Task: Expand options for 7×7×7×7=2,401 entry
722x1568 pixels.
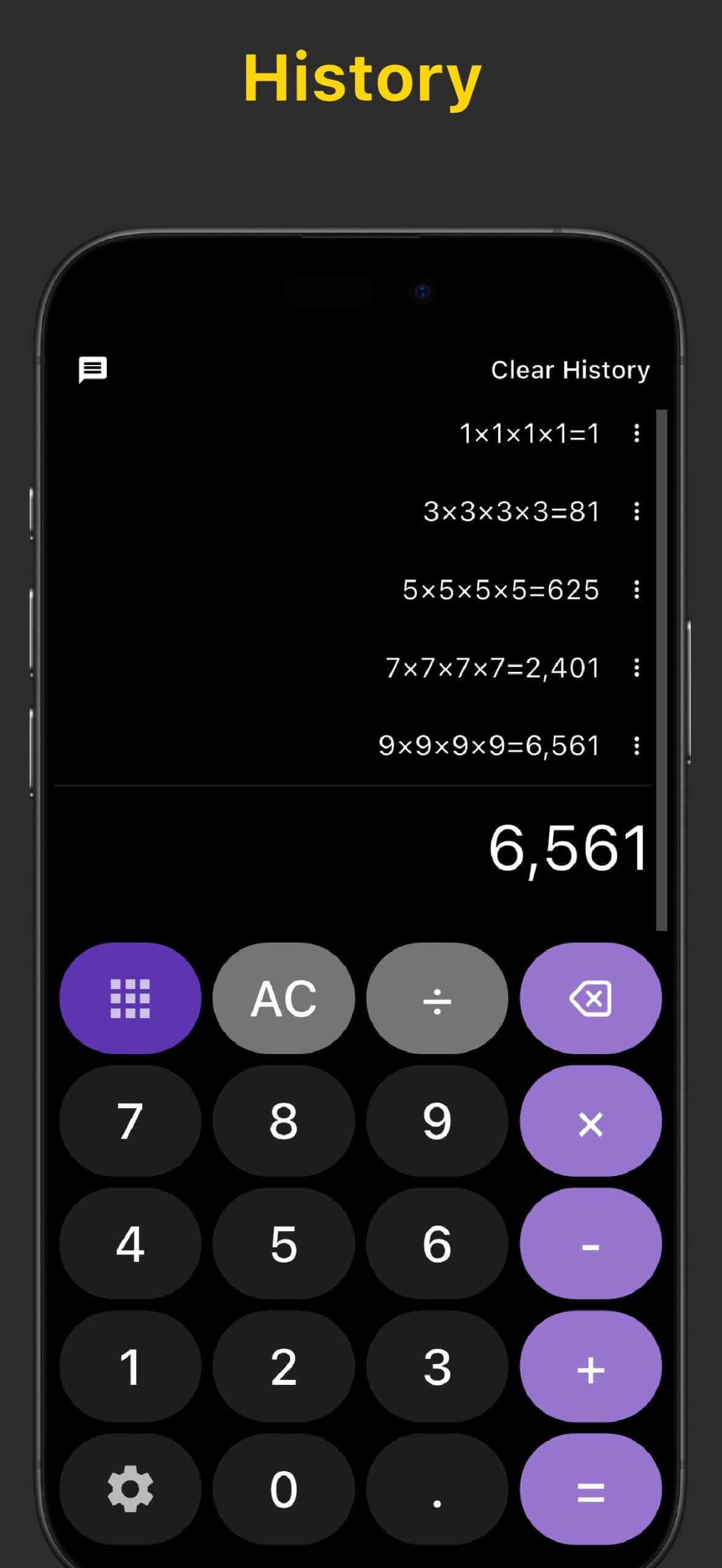Action: [636, 668]
